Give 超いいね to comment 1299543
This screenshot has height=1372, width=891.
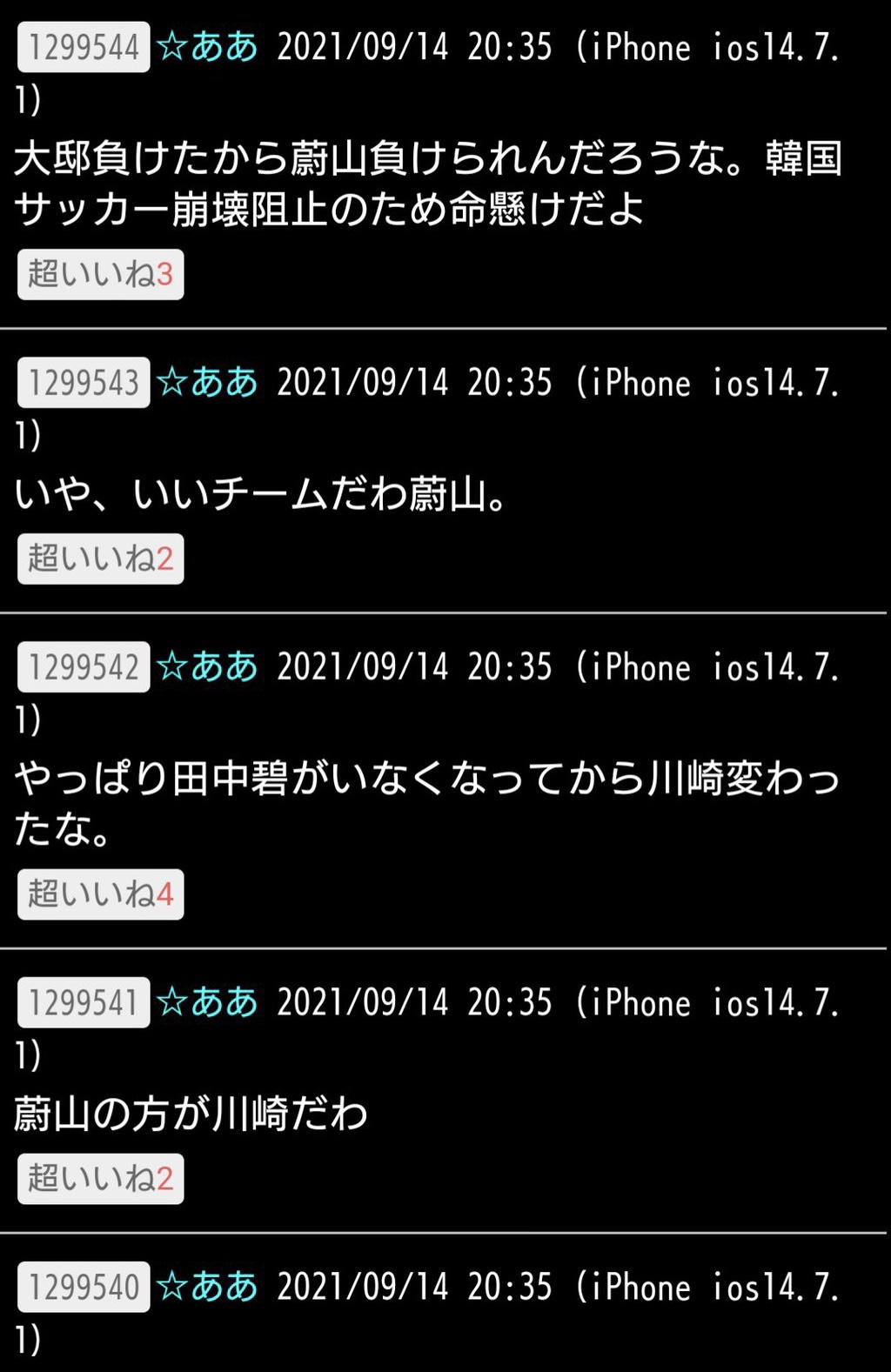pos(100,559)
